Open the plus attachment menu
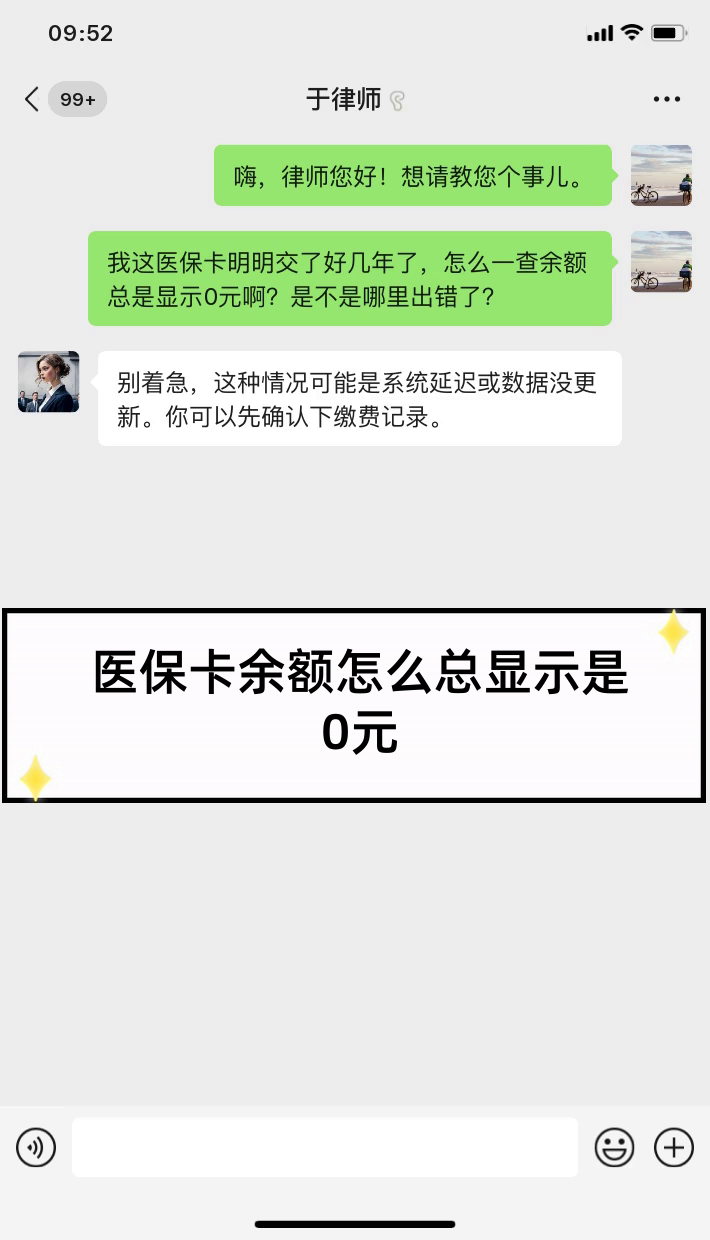This screenshot has width=710, height=1240. click(674, 1147)
